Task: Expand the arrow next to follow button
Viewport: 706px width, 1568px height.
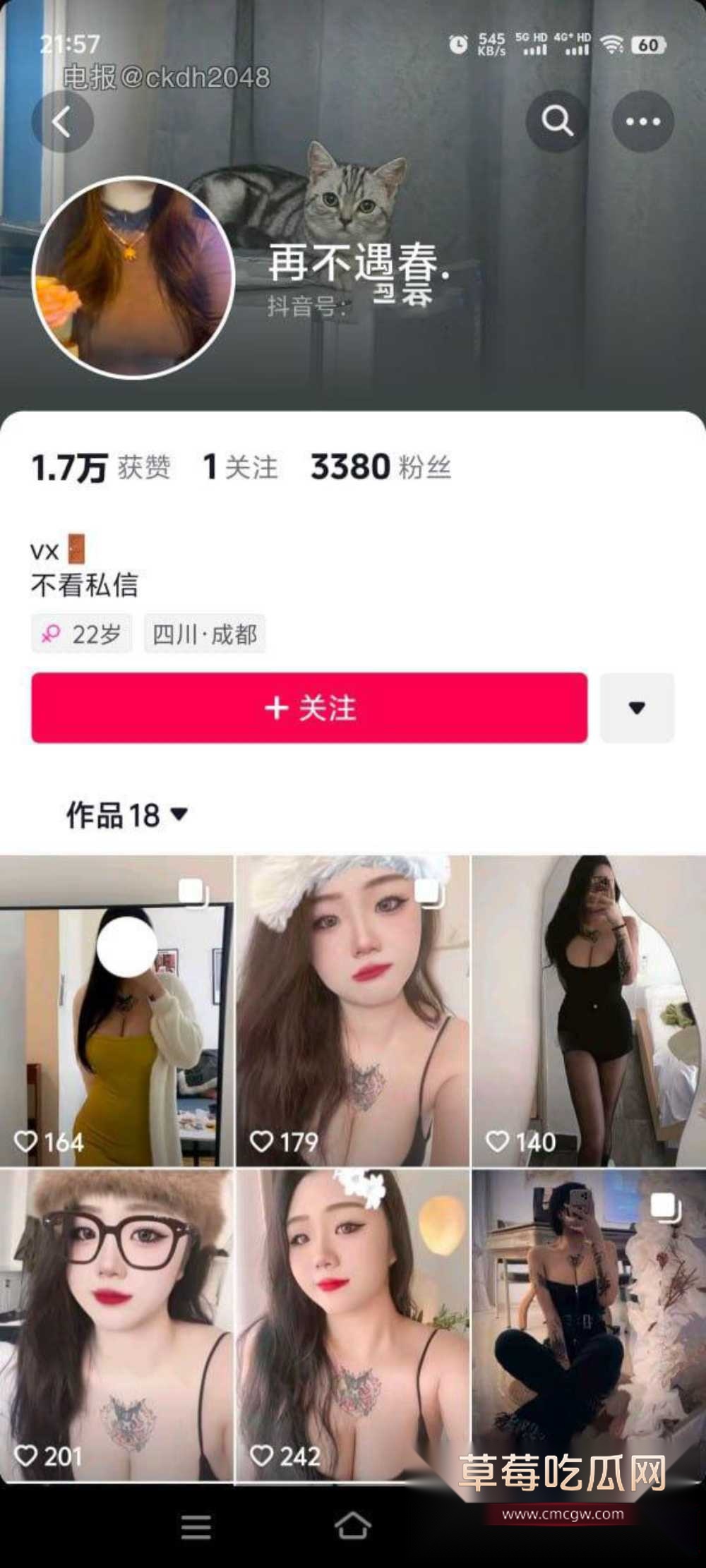Action: point(637,708)
